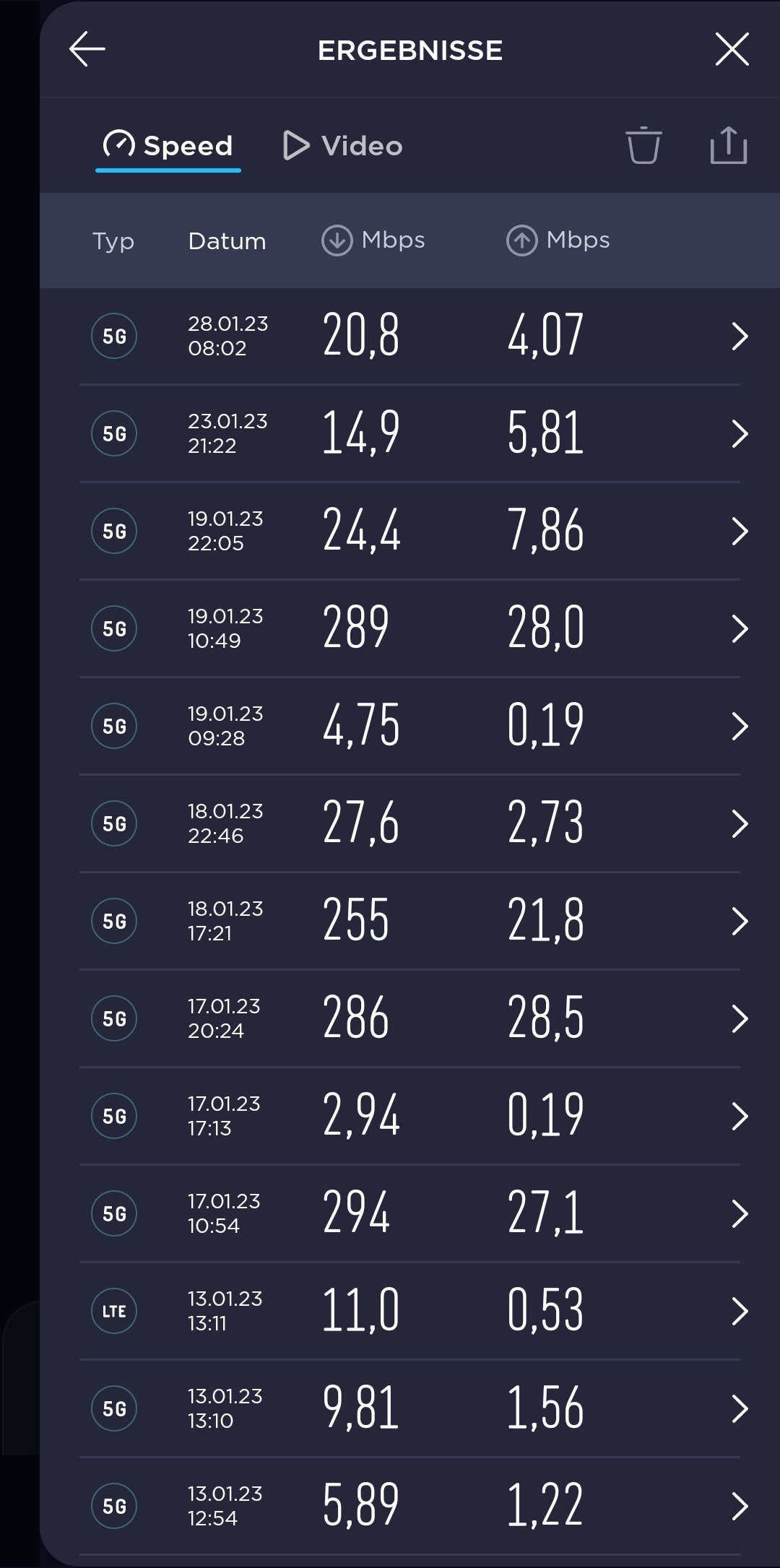Image resolution: width=780 pixels, height=1568 pixels.
Task: Open the 23.01.23 21:22 result
Action: (x=409, y=434)
